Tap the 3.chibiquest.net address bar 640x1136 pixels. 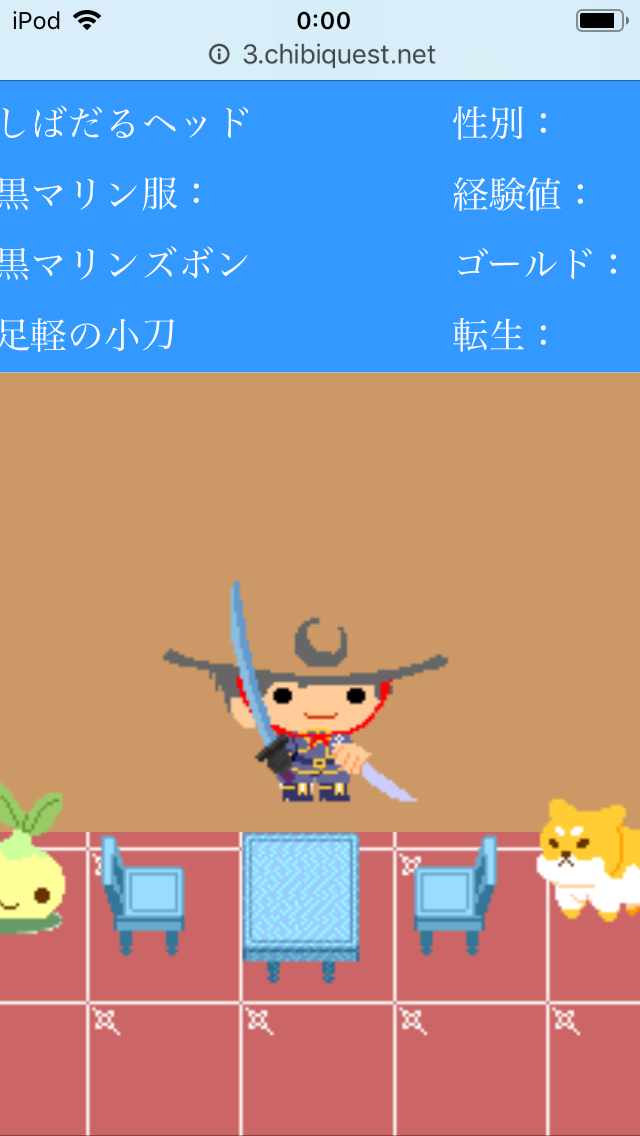click(x=322, y=55)
